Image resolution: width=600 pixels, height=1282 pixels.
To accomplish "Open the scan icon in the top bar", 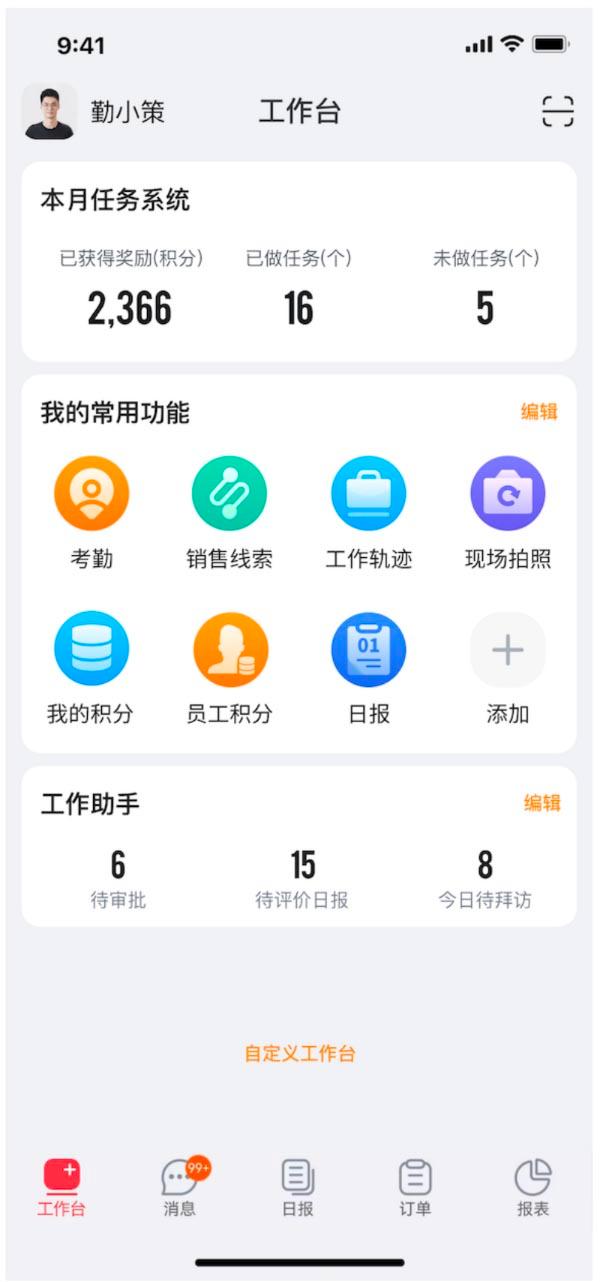I will 558,111.
